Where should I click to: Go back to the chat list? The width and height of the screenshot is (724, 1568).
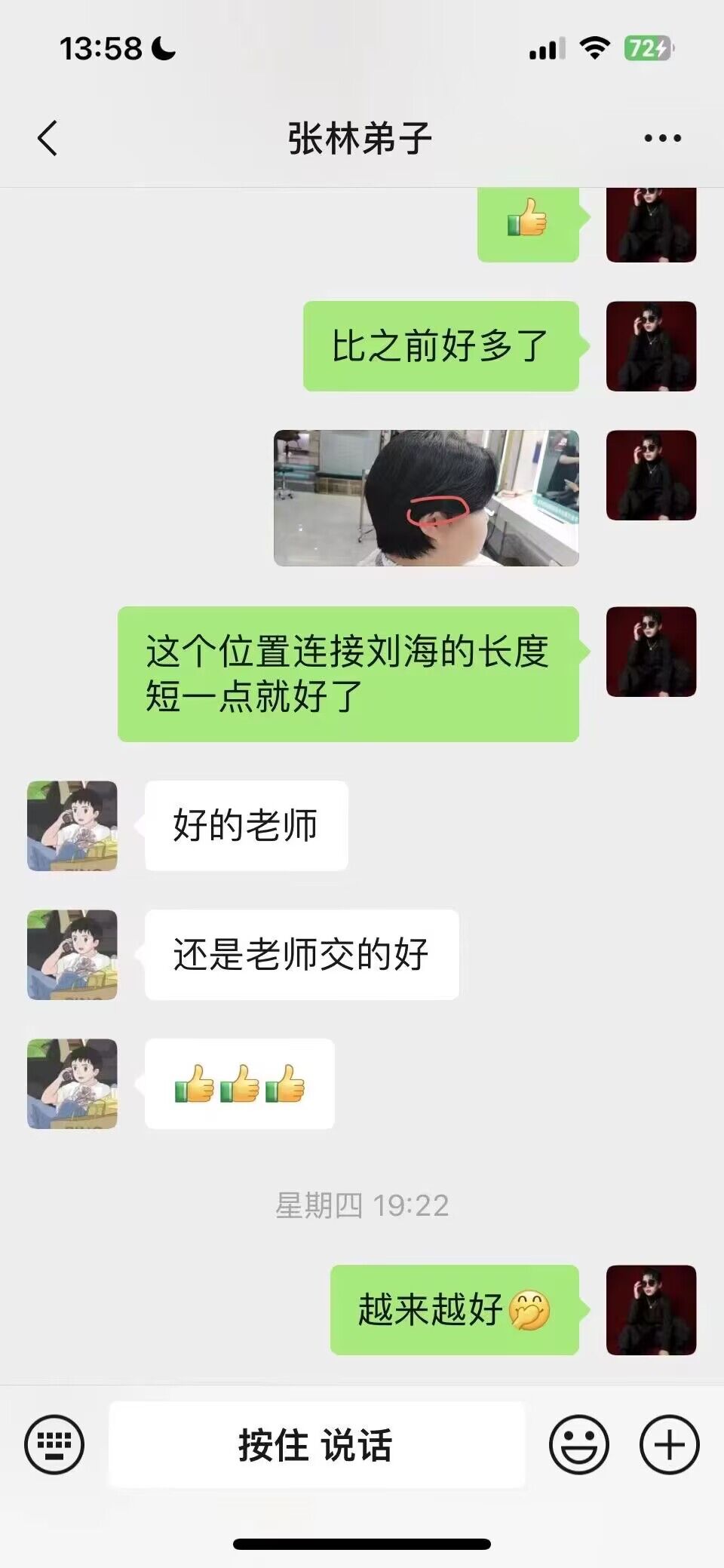point(48,138)
